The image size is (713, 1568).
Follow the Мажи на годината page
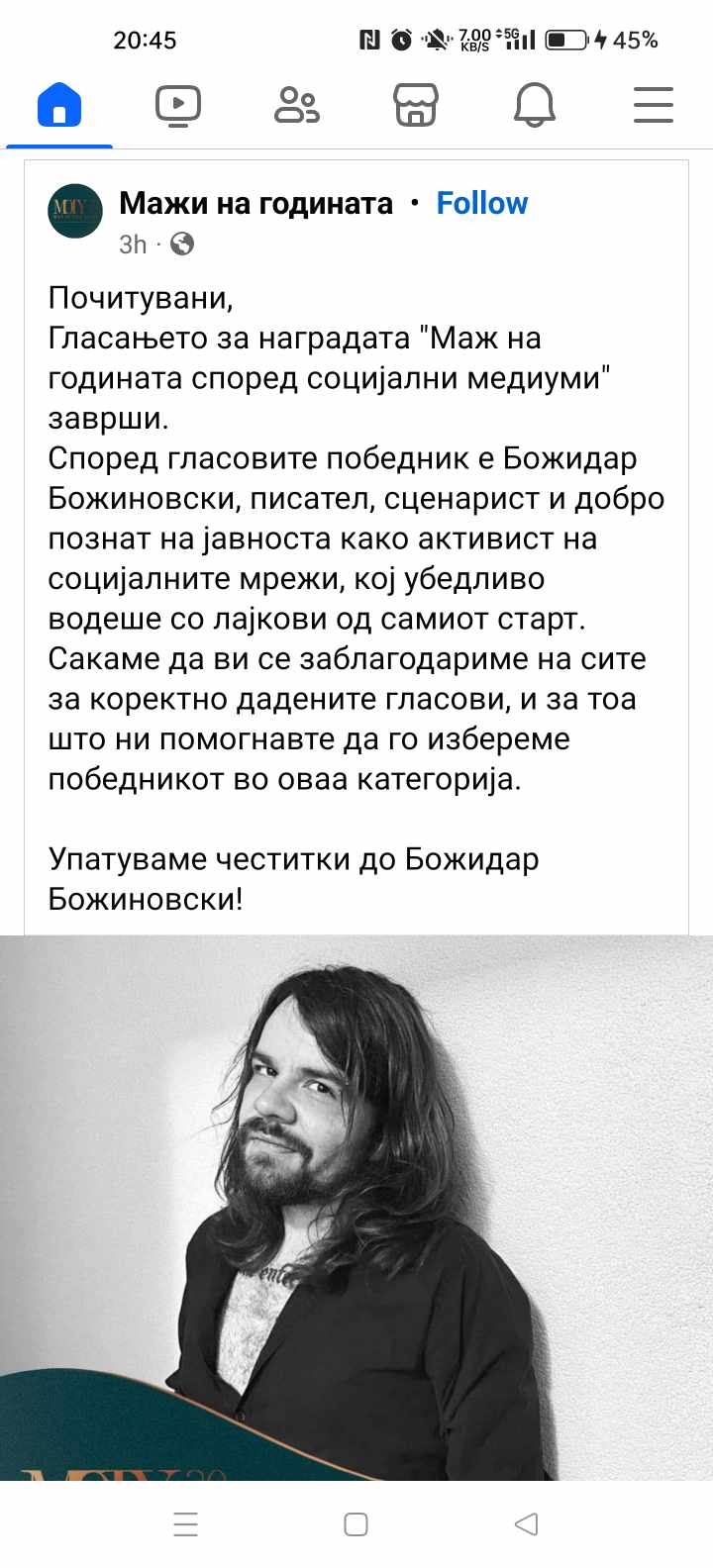click(x=482, y=203)
